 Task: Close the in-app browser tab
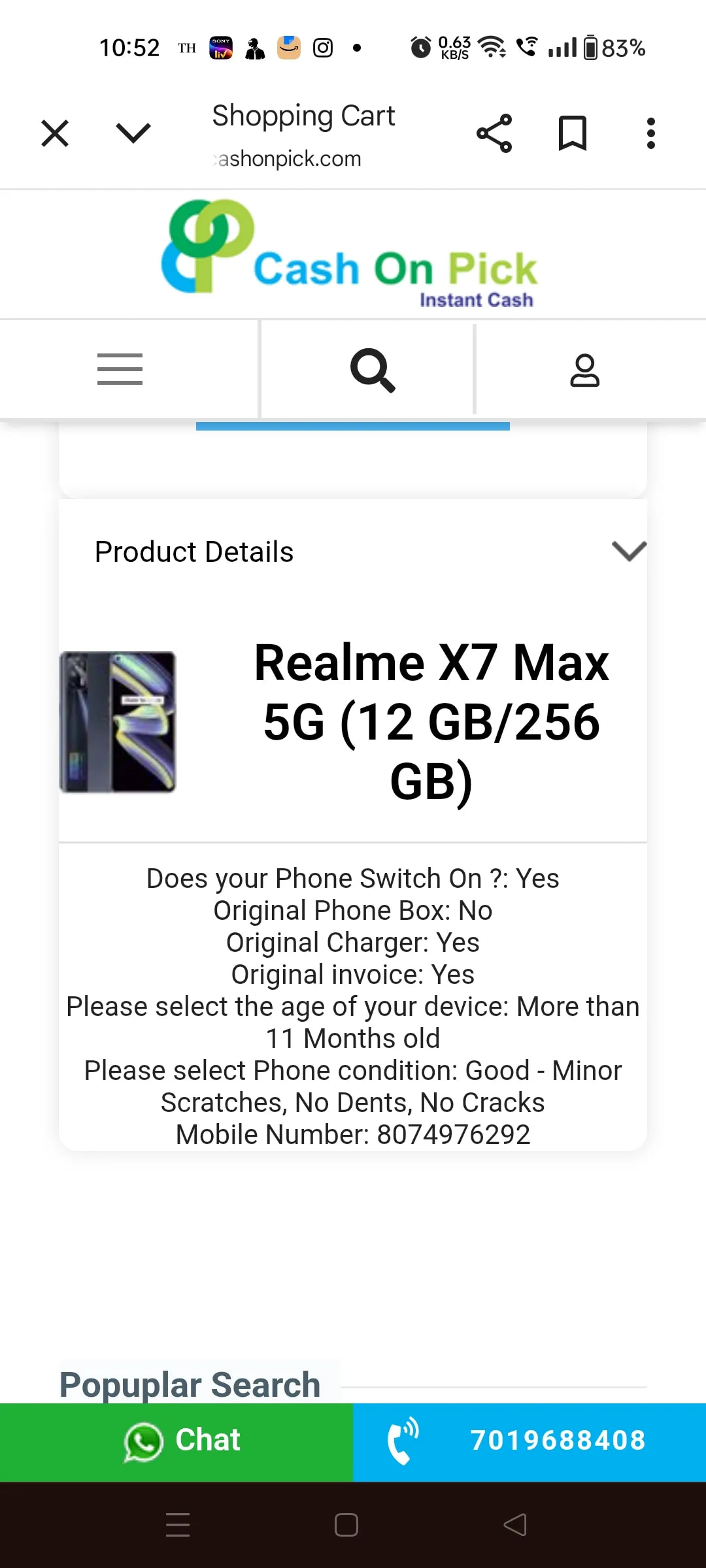click(x=55, y=133)
